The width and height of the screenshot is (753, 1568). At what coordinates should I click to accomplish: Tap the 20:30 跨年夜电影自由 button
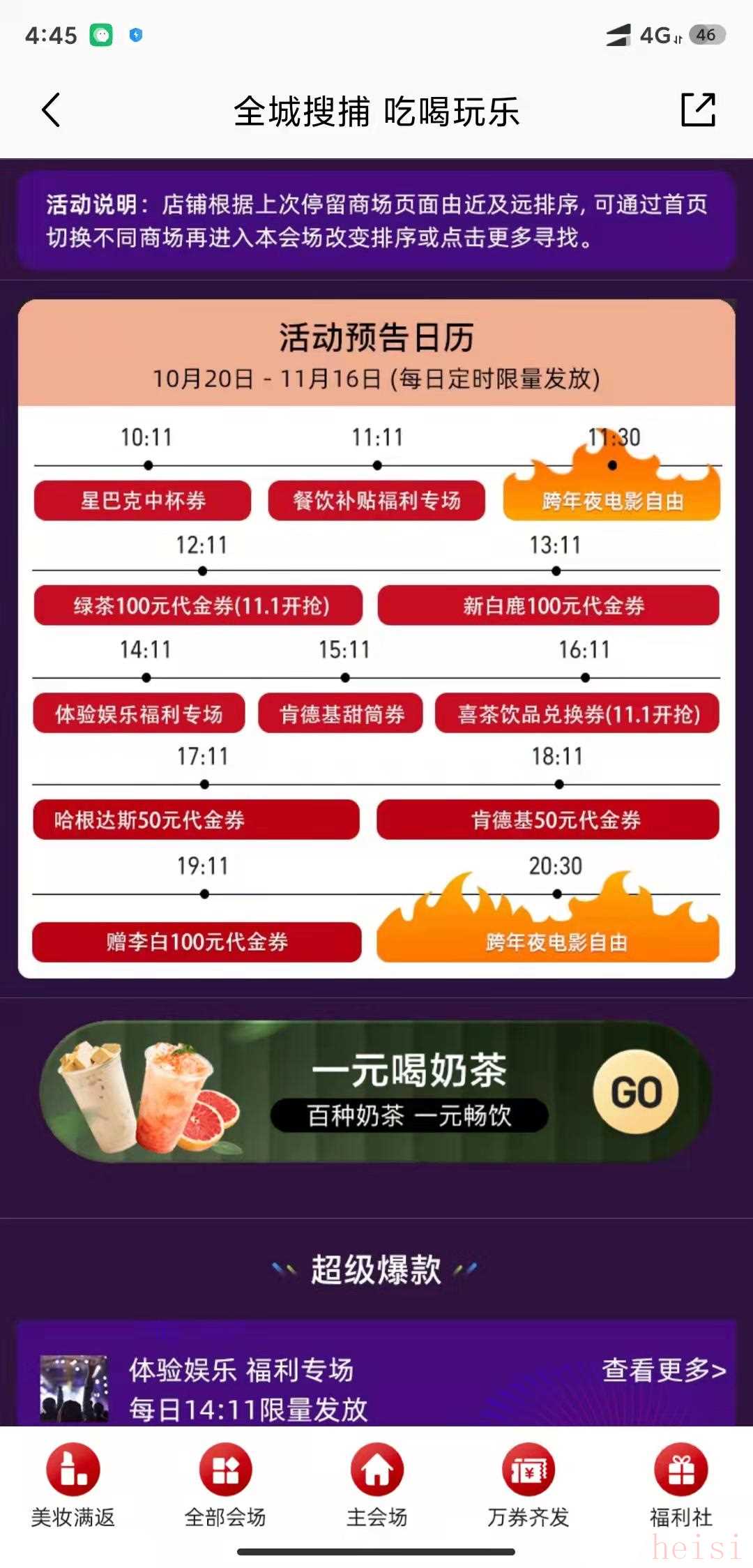[549, 942]
